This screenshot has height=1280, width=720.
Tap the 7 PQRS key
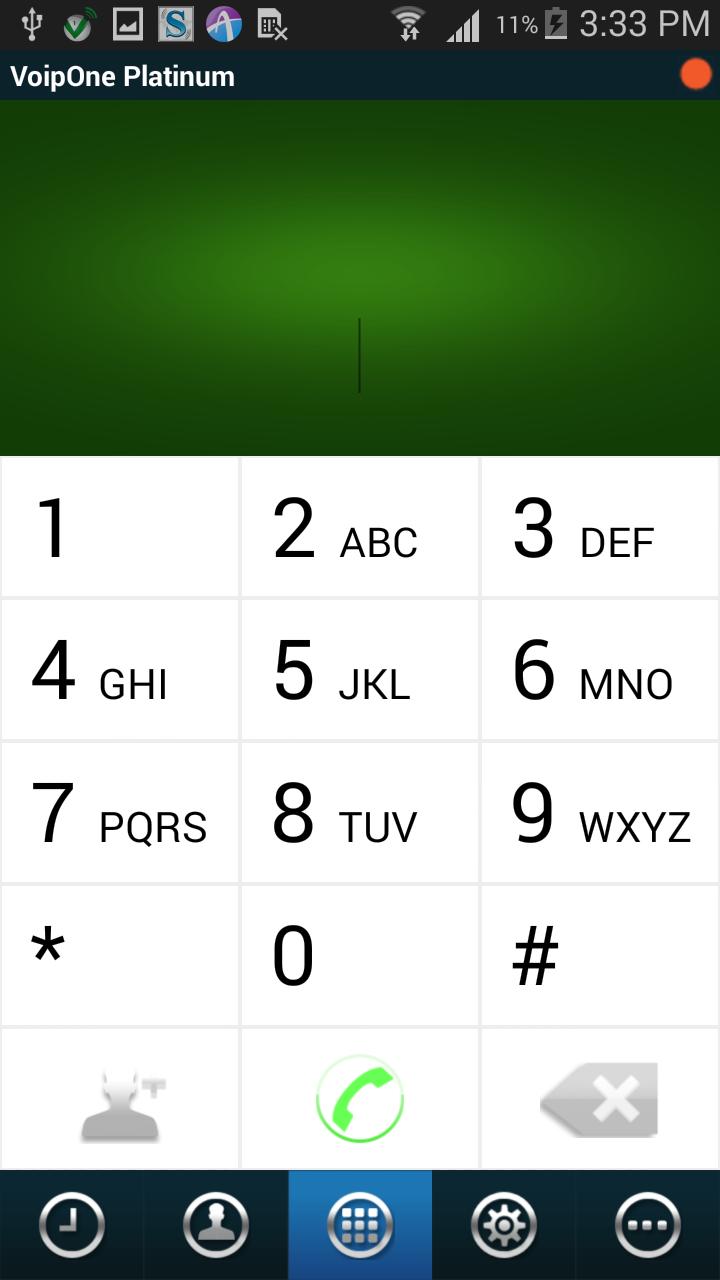click(x=120, y=813)
